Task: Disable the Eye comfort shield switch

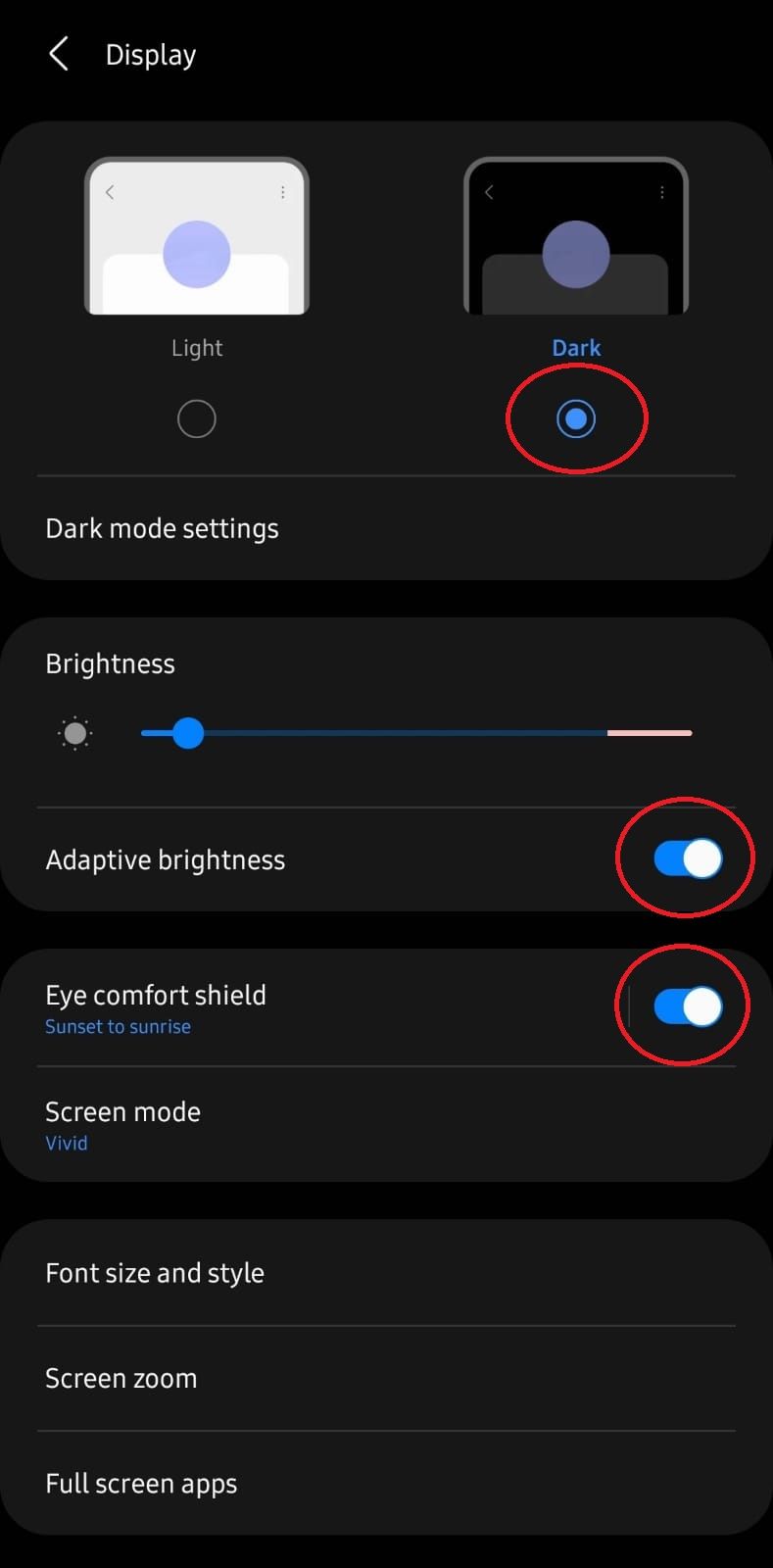Action: point(688,1006)
